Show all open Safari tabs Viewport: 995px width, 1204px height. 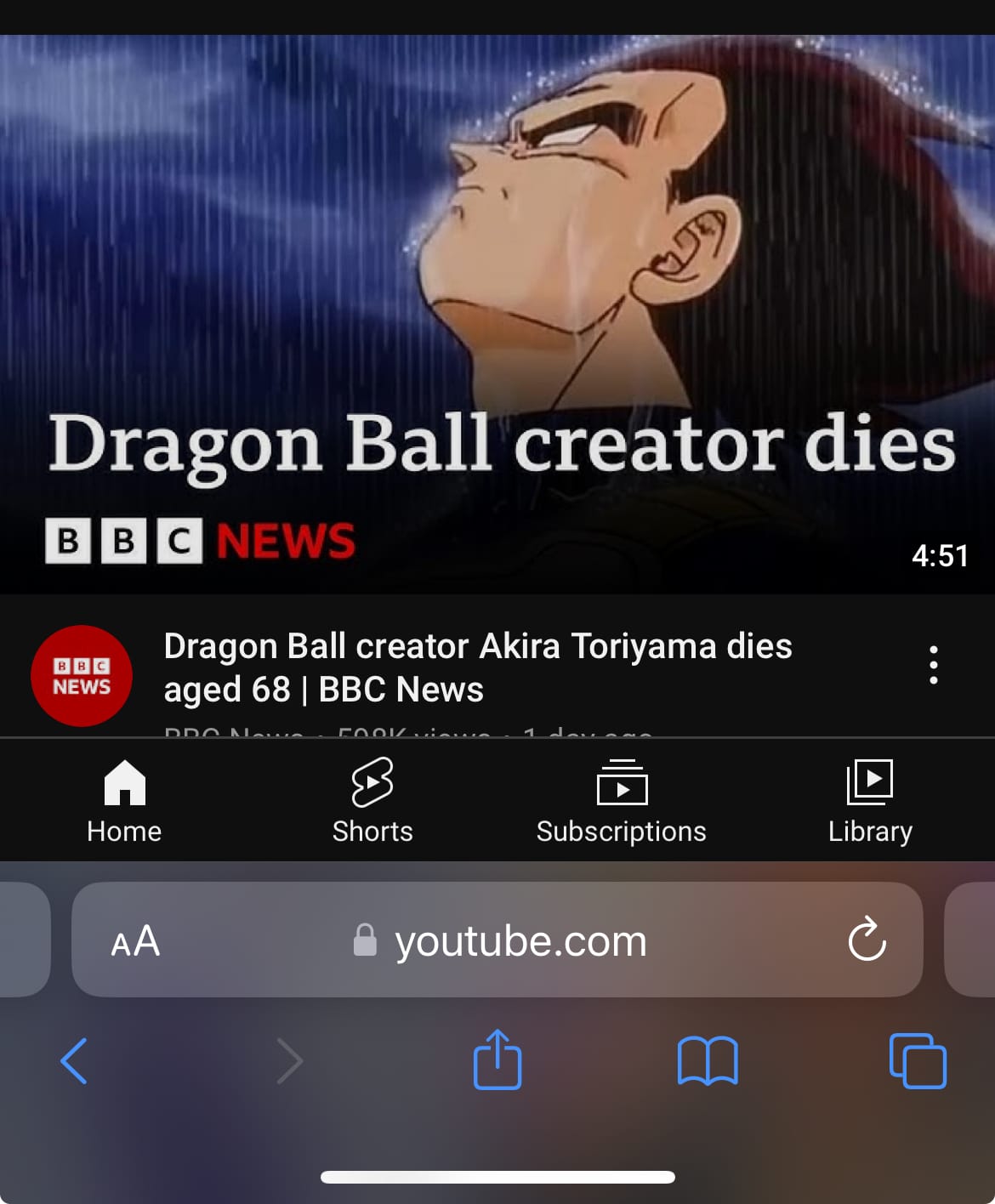[x=918, y=1060]
